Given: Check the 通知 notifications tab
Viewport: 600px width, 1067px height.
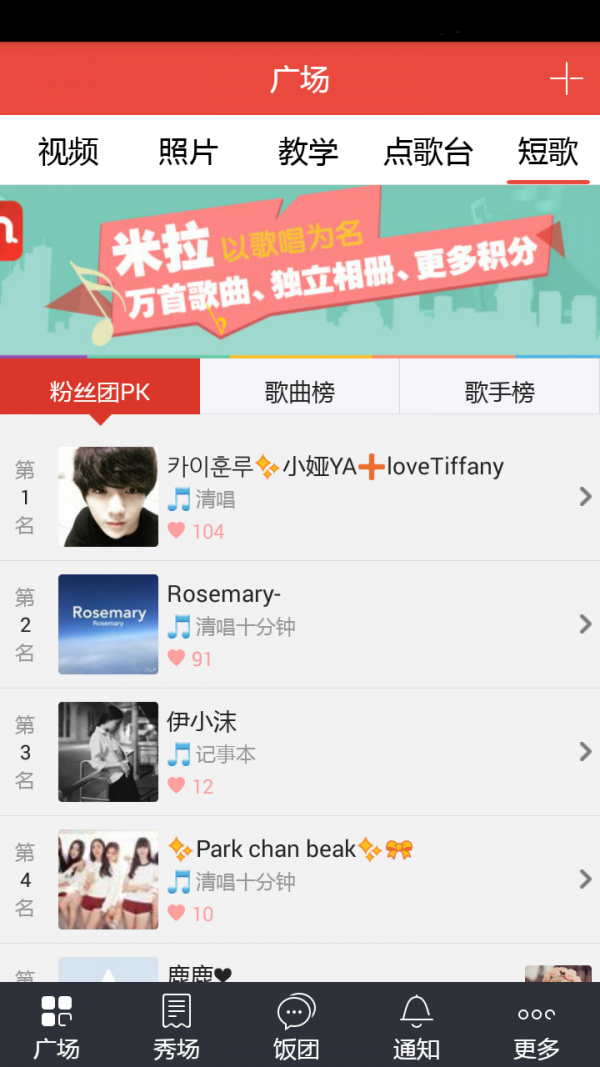Looking at the screenshot, I should (416, 1025).
